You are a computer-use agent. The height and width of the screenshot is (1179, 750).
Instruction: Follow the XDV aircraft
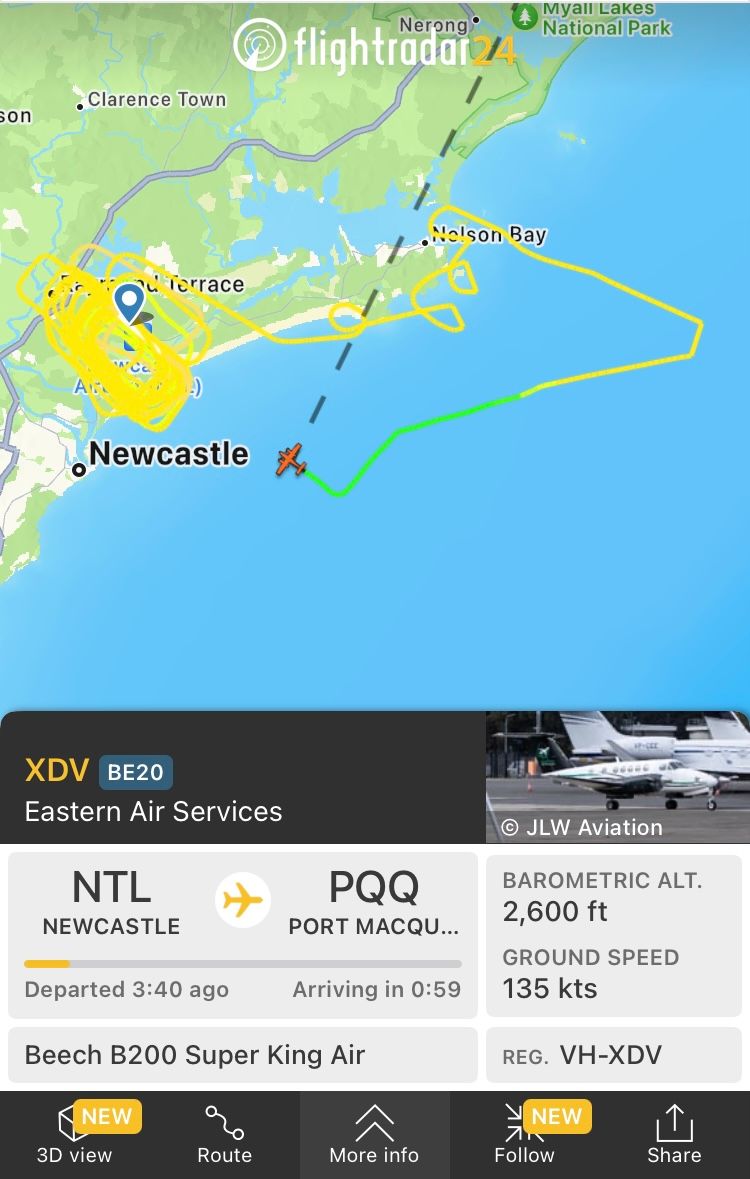[x=524, y=1135]
